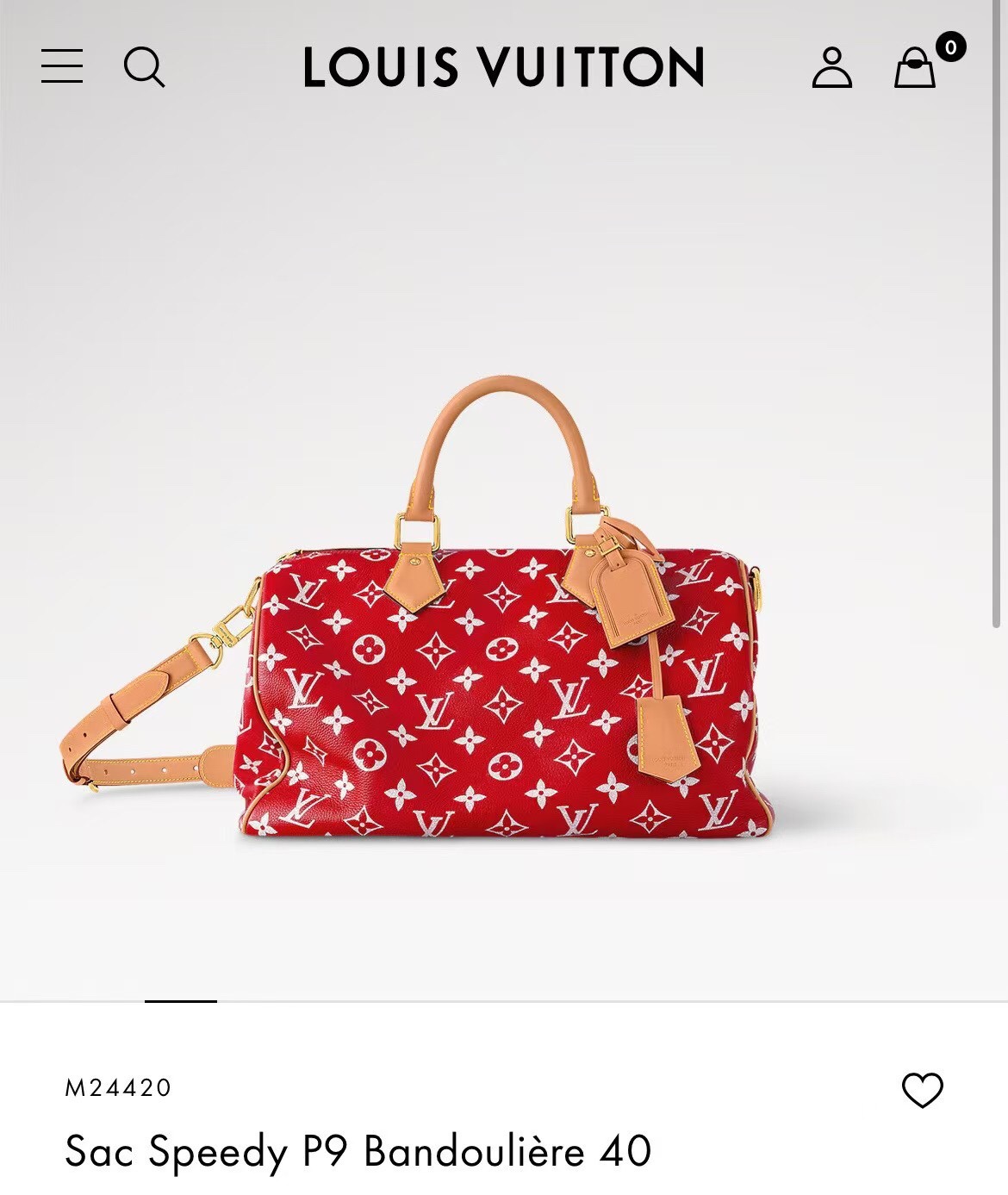Add Speedy P9 to wishlist heart

coord(922,1090)
